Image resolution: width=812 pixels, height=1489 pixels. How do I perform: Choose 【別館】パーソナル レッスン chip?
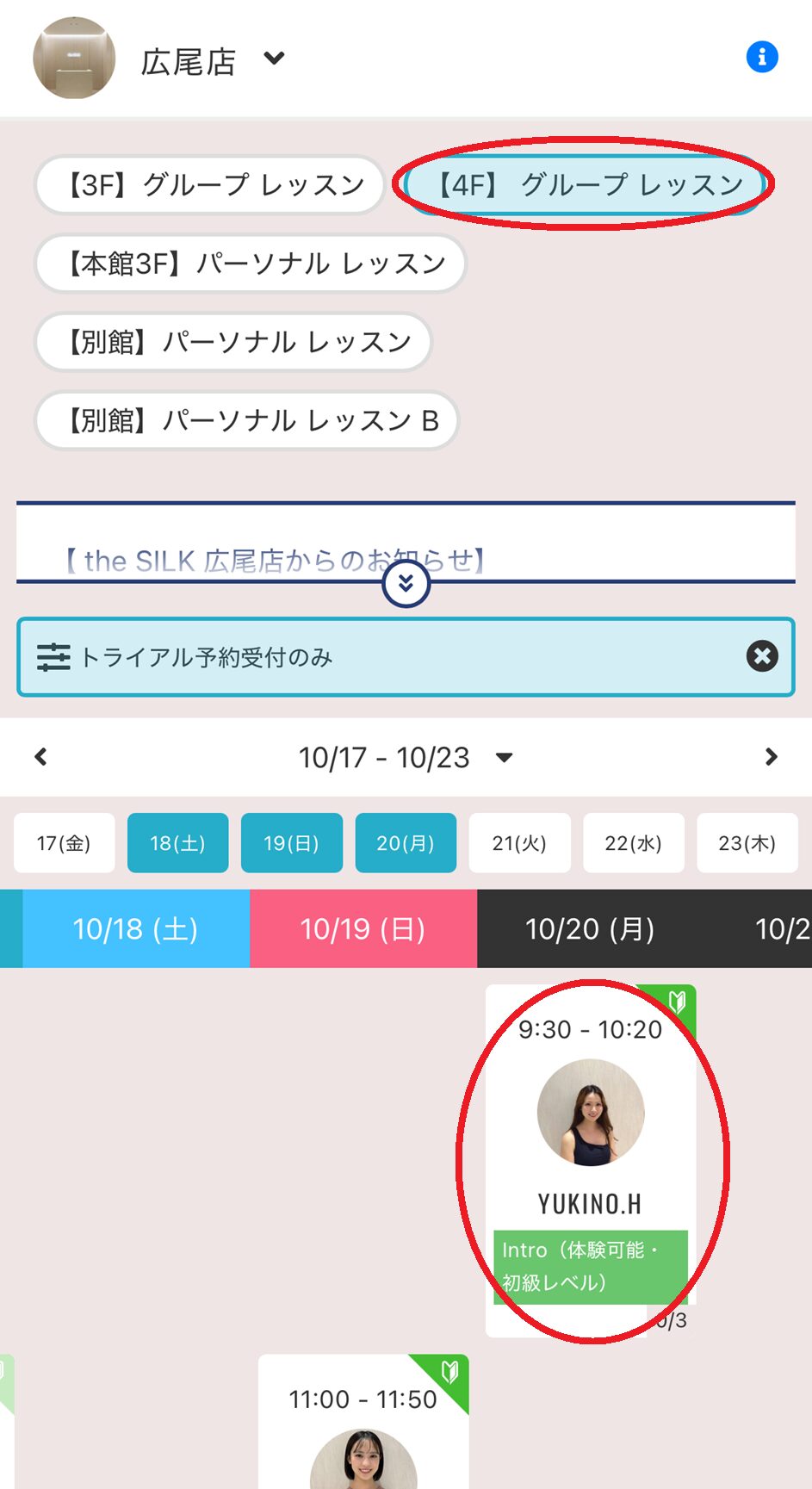pyautogui.click(x=232, y=342)
